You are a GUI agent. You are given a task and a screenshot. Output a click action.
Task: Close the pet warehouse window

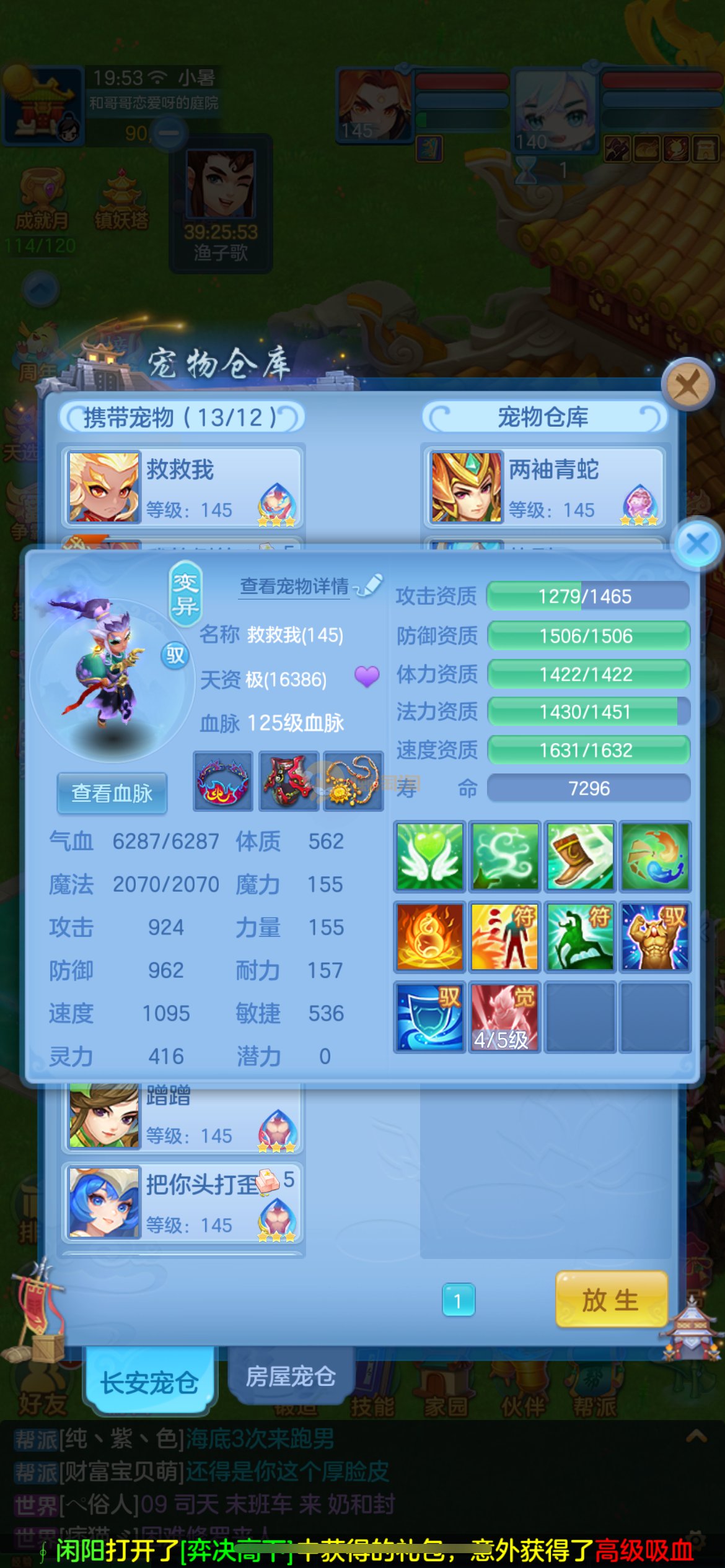pos(687,385)
